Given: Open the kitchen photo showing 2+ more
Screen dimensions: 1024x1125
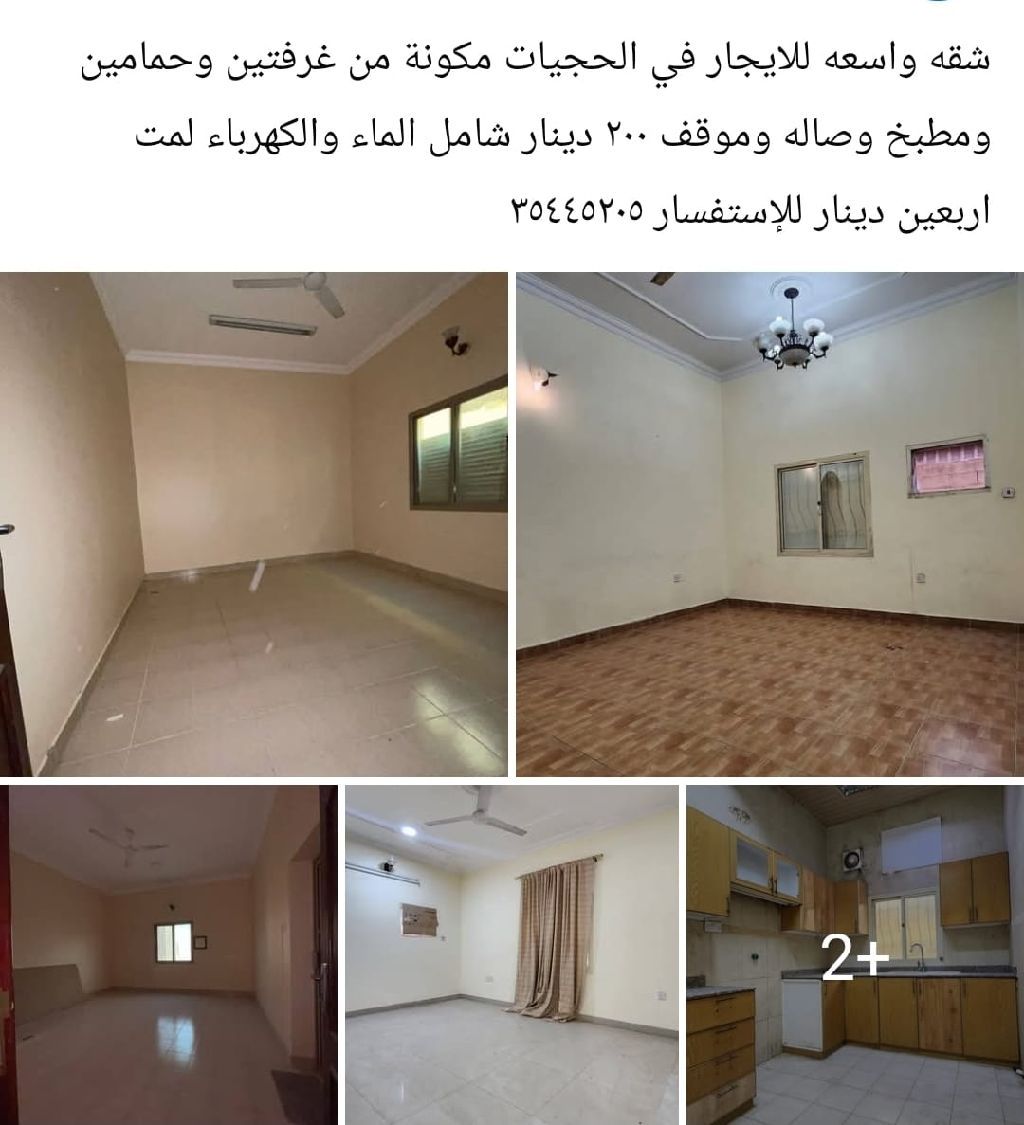Looking at the screenshot, I should 854,954.
